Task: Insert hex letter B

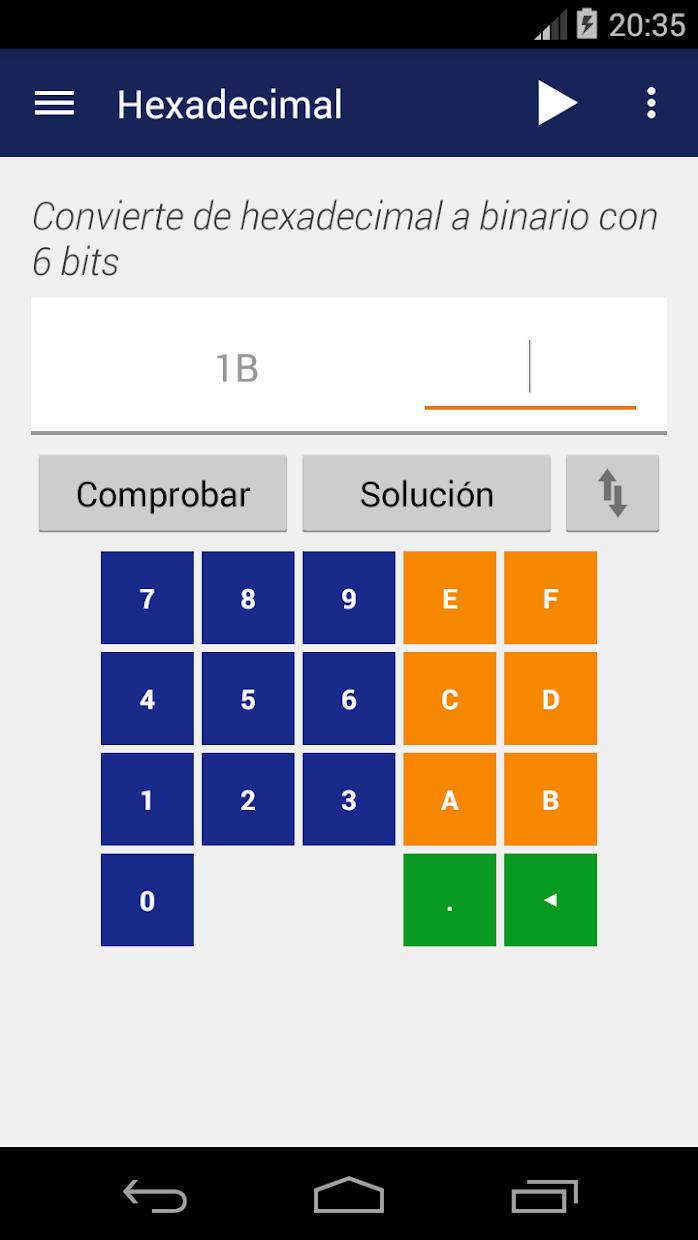Action: (x=550, y=800)
